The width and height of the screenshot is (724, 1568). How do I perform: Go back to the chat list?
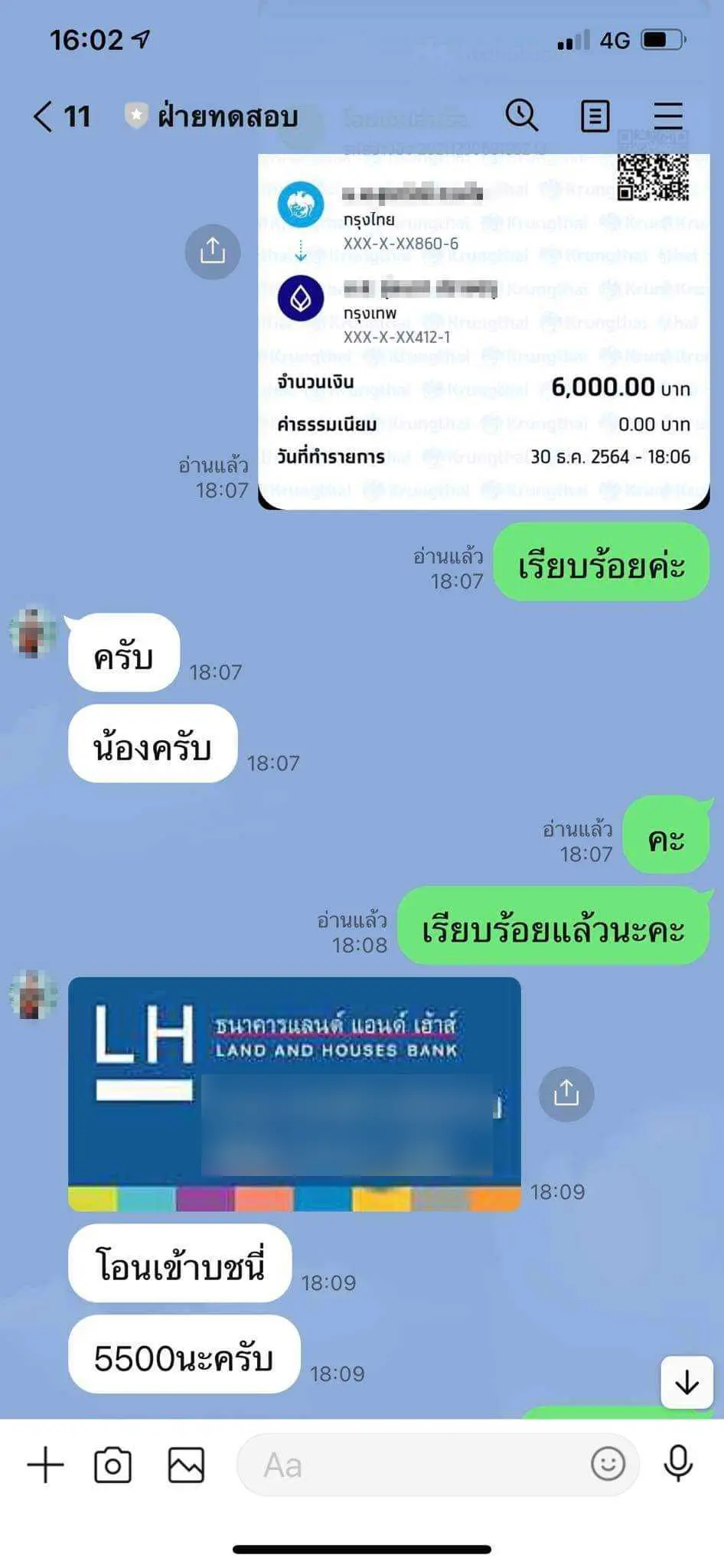point(44,116)
